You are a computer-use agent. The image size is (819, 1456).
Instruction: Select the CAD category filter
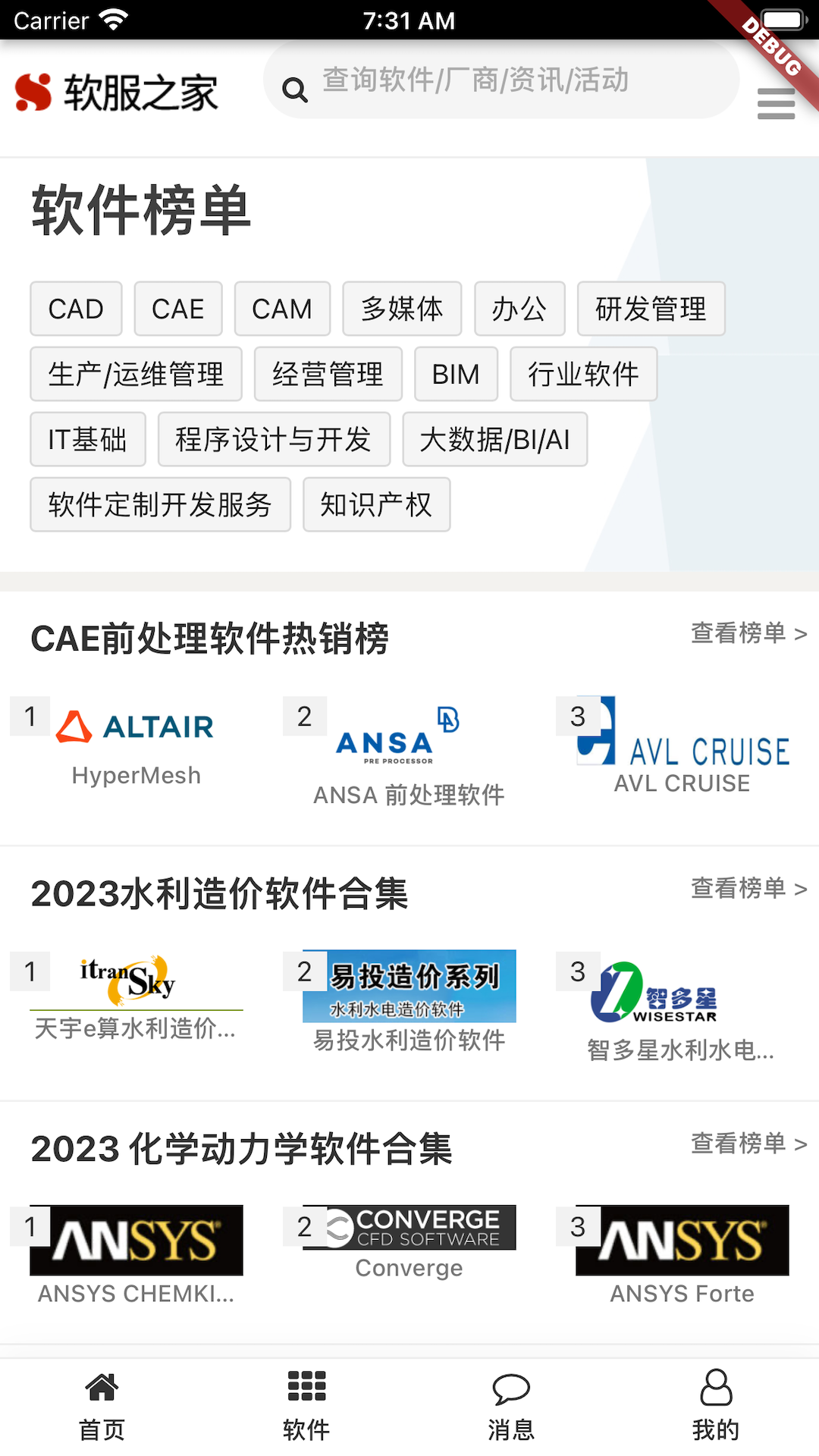pyautogui.click(x=76, y=309)
